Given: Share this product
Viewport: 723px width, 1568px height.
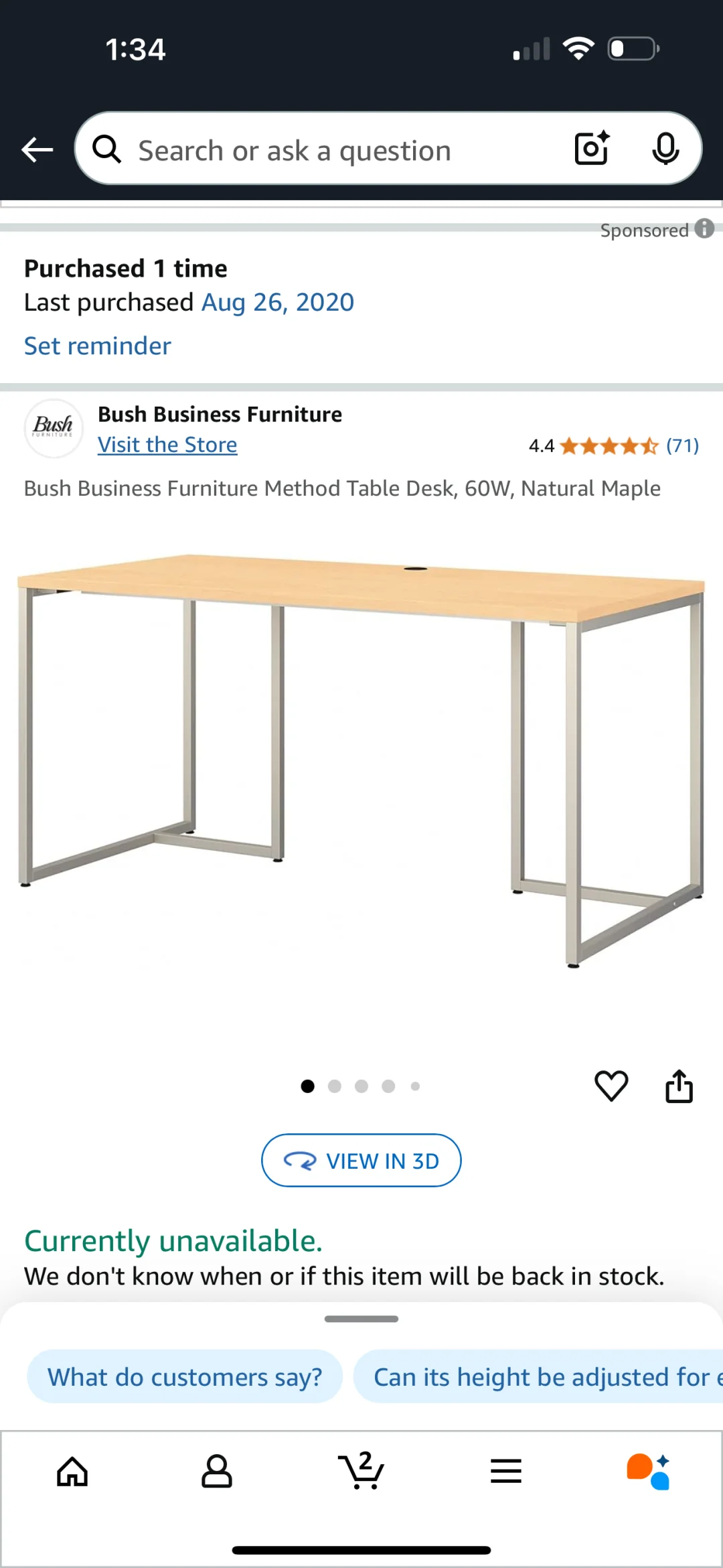Looking at the screenshot, I should pyautogui.click(x=679, y=1086).
